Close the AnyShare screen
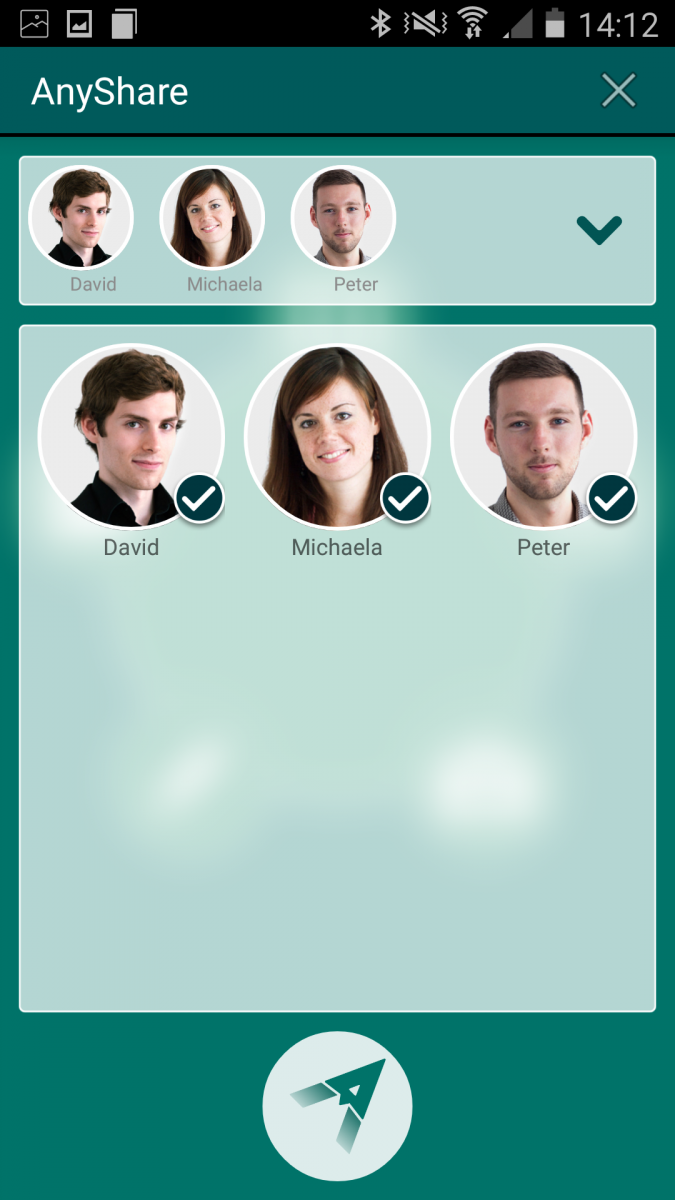The height and width of the screenshot is (1200, 675). pyautogui.click(x=618, y=91)
